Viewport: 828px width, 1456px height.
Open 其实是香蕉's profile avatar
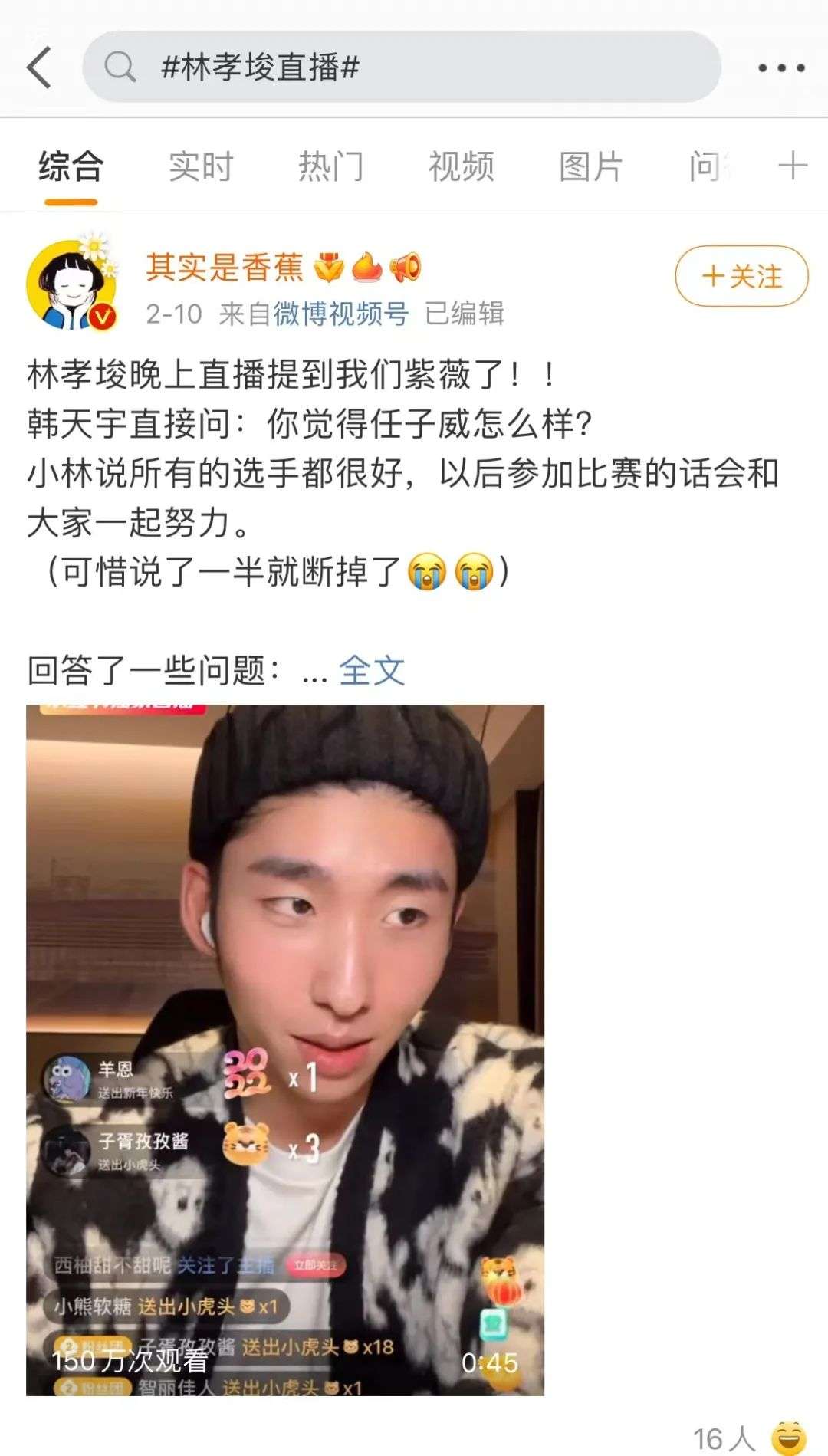pos(72,285)
